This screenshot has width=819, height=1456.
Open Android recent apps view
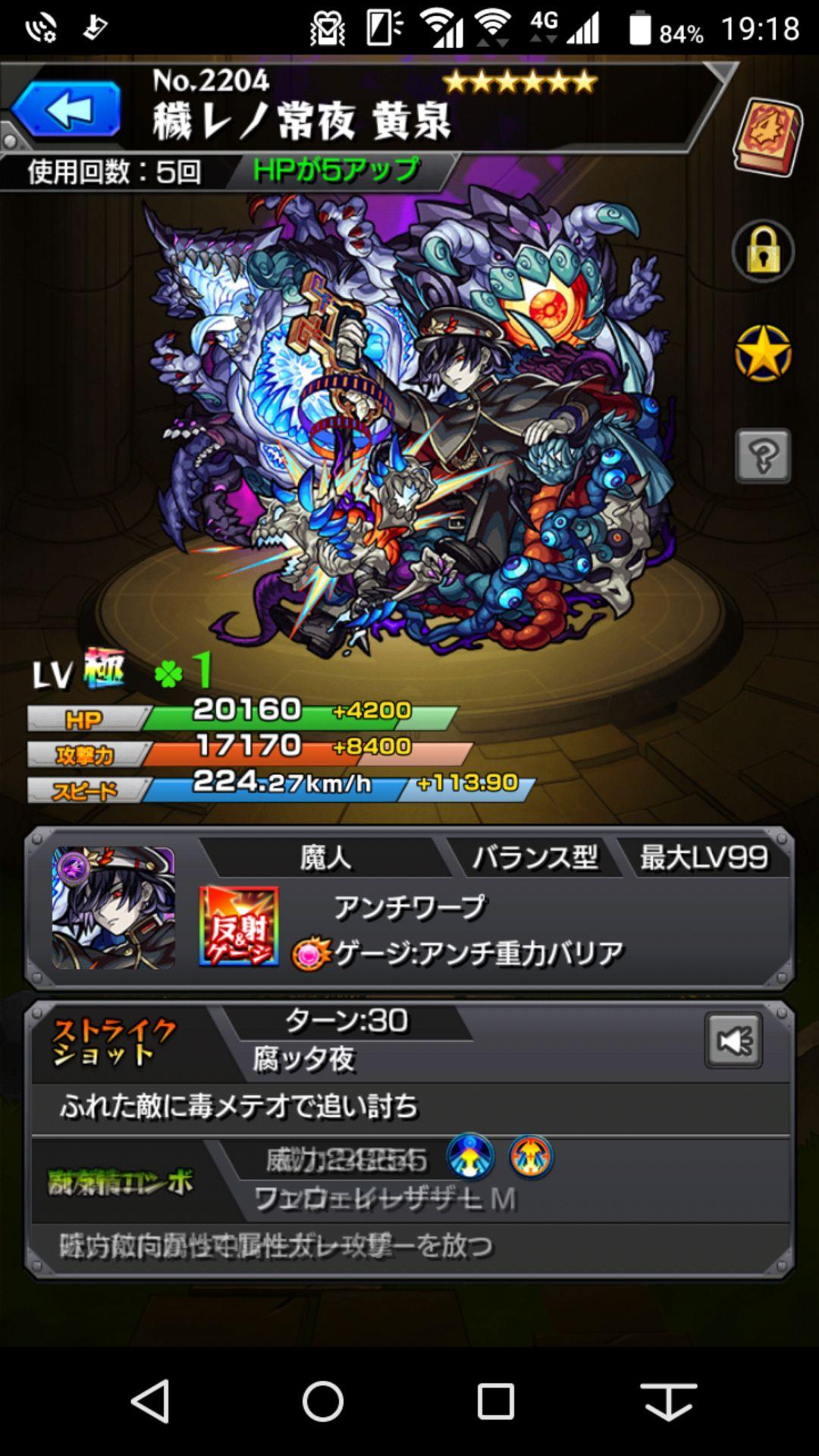pyautogui.click(x=495, y=1401)
